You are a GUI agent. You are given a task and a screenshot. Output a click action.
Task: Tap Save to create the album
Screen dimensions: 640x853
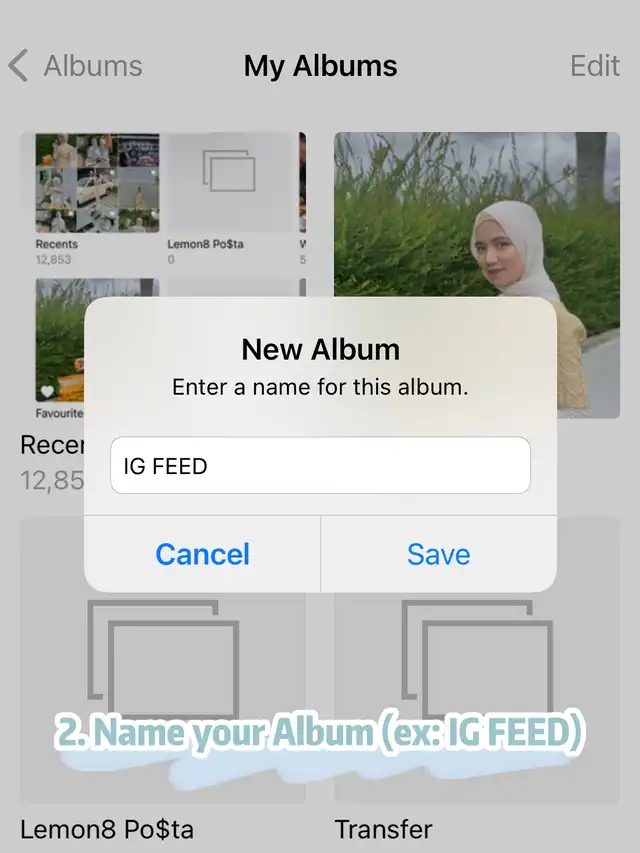coord(438,554)
